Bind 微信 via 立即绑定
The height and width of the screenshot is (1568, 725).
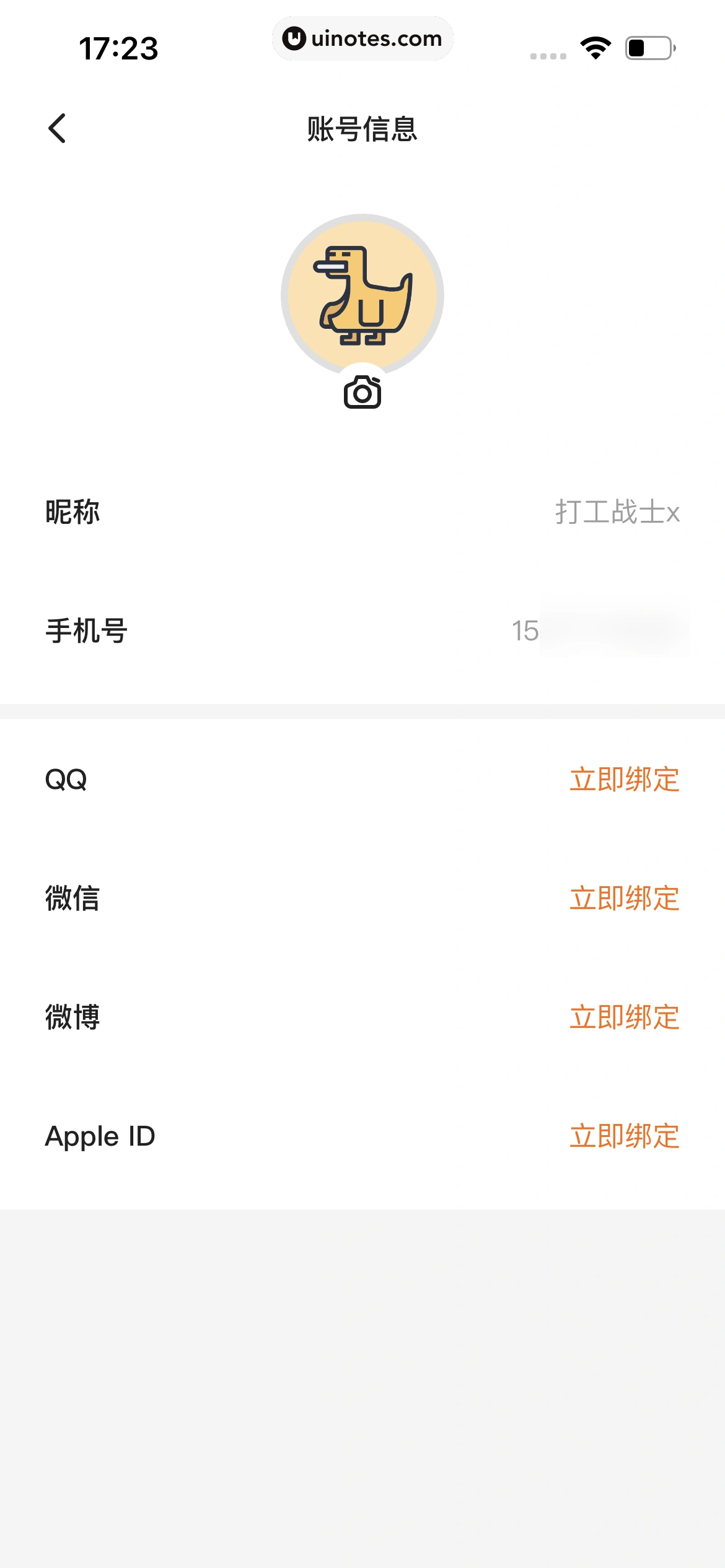[x=624, y=899]
